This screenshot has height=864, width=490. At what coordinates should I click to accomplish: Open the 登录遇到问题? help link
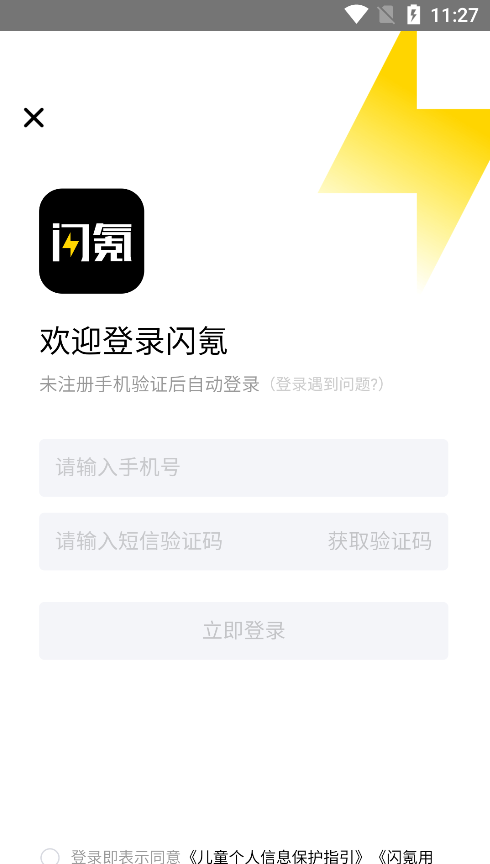pos(326,384)
